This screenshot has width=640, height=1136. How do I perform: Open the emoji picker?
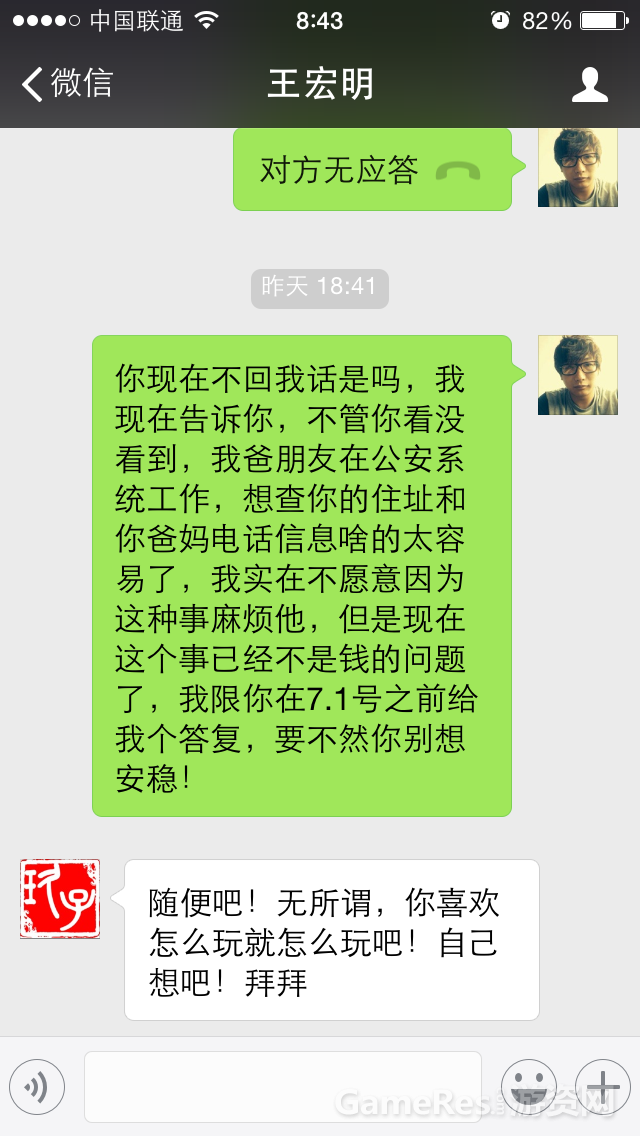click(x=528, y=1087)
